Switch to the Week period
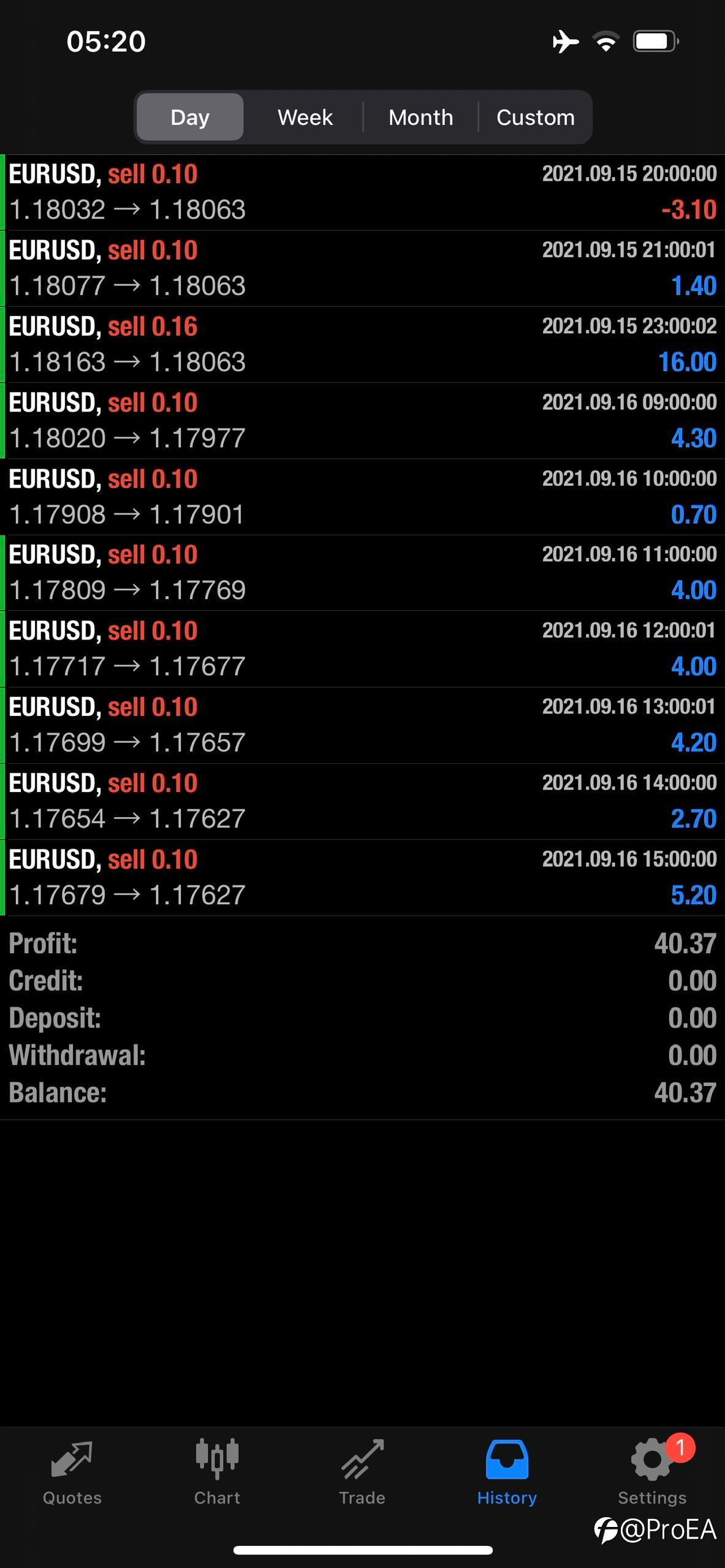725x1568 pixels. pos(305,117)
